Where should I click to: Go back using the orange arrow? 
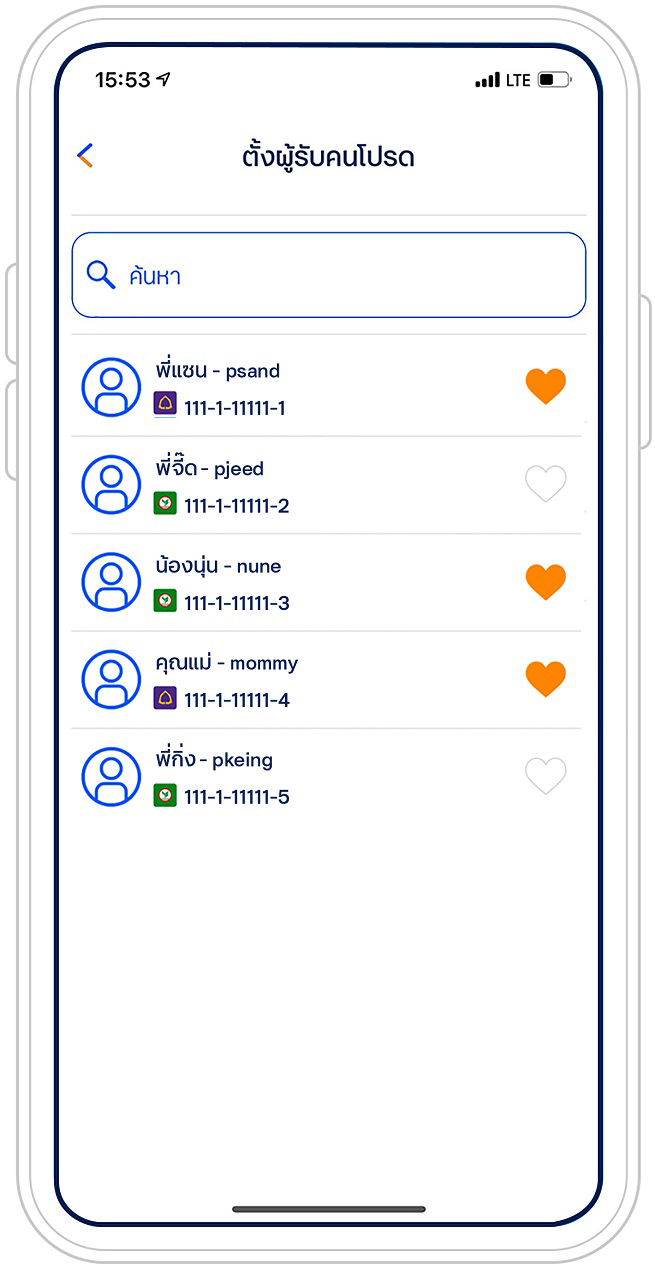pos(85,155)
